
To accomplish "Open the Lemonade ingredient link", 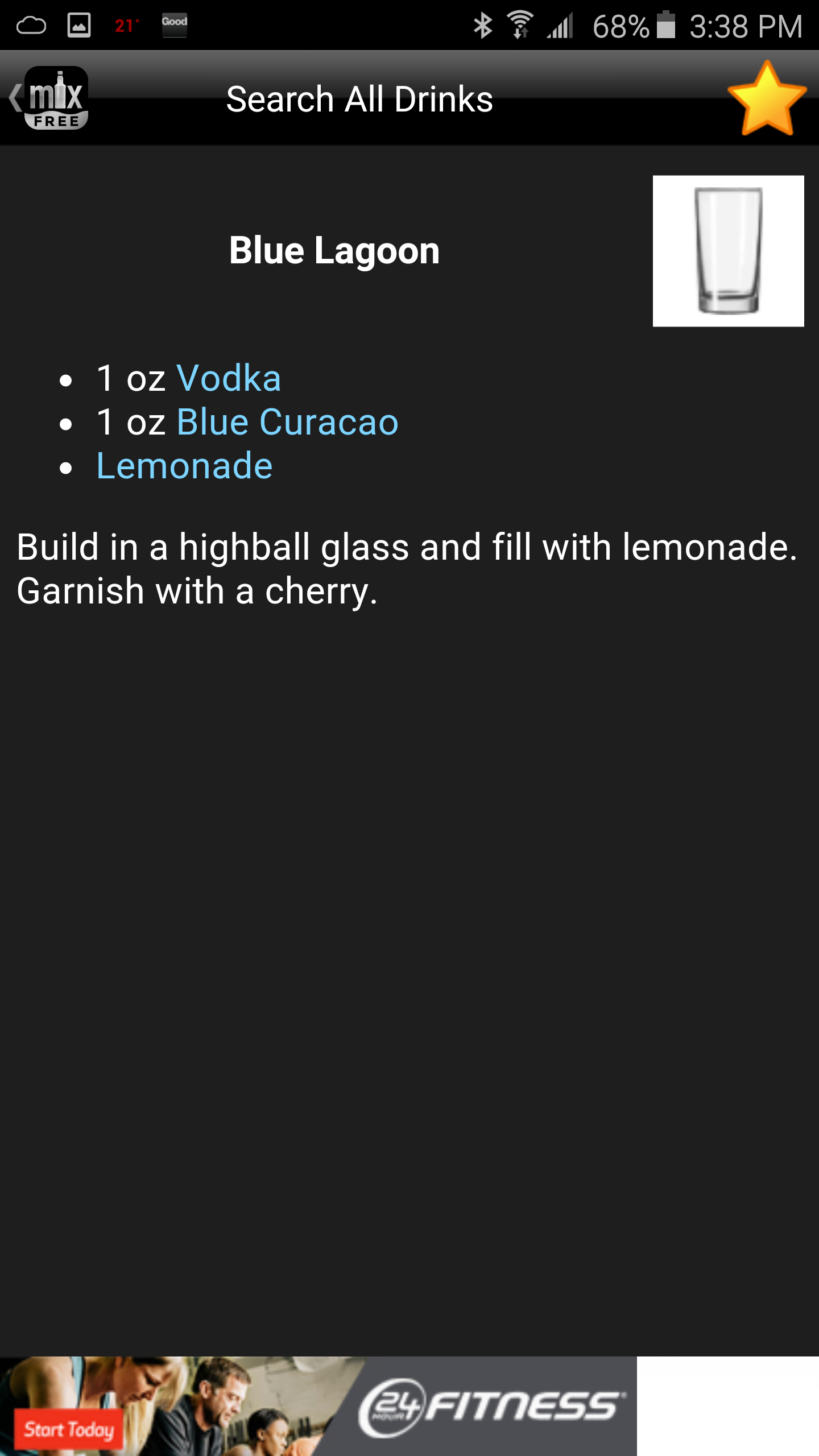I will click(184, 466).
